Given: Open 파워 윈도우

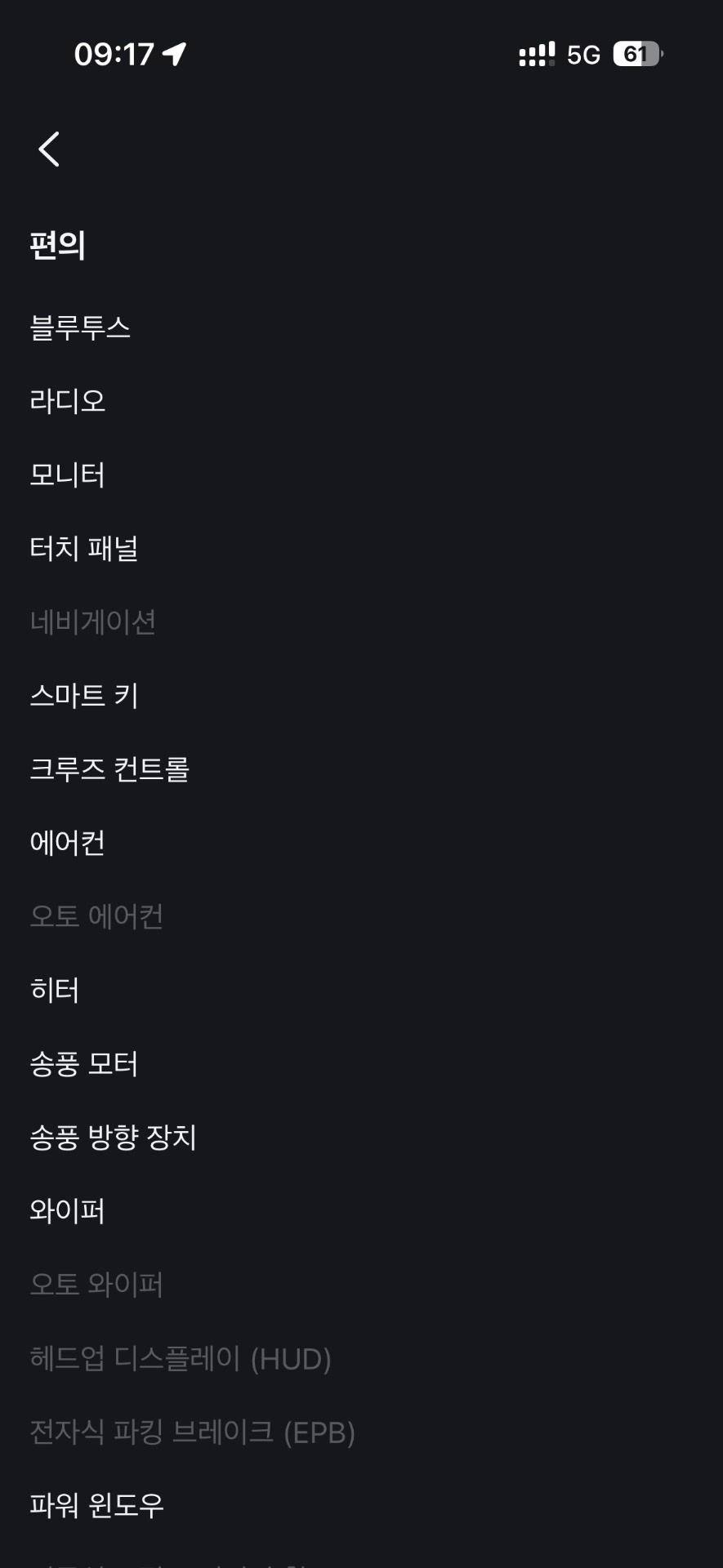Looking at the screenshot, I should pos(97,1505).
